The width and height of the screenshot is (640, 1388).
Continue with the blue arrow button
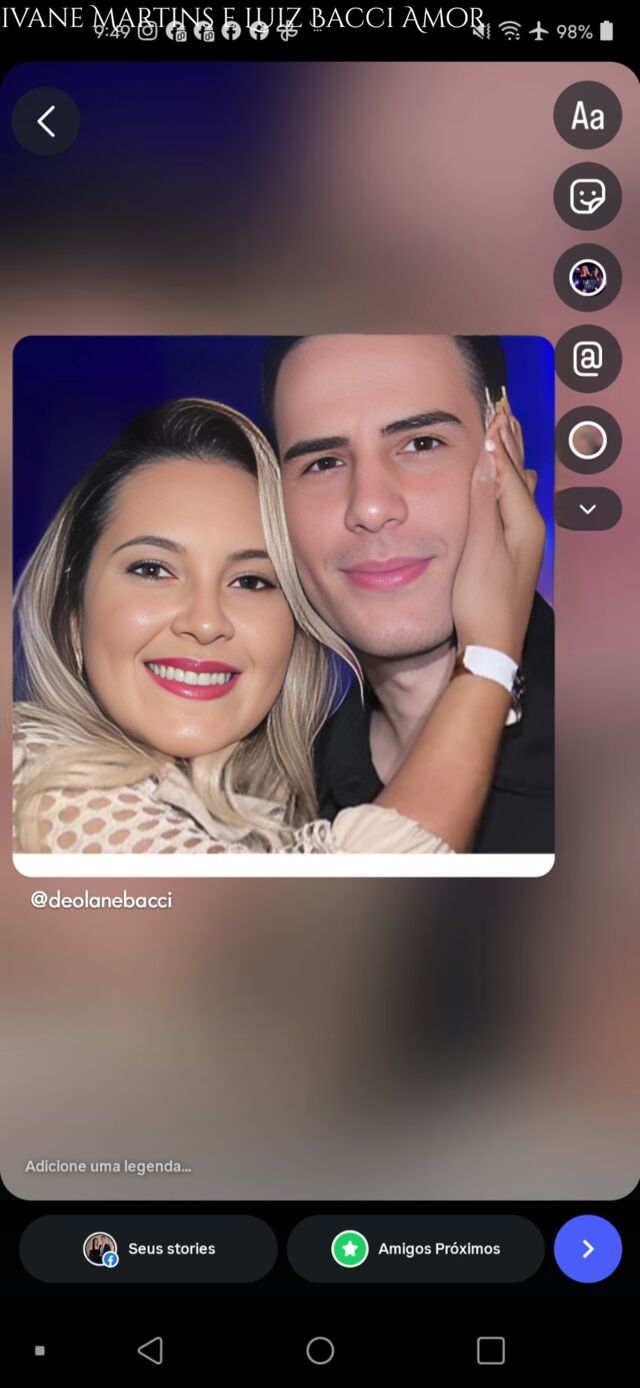coord(588,1249)
